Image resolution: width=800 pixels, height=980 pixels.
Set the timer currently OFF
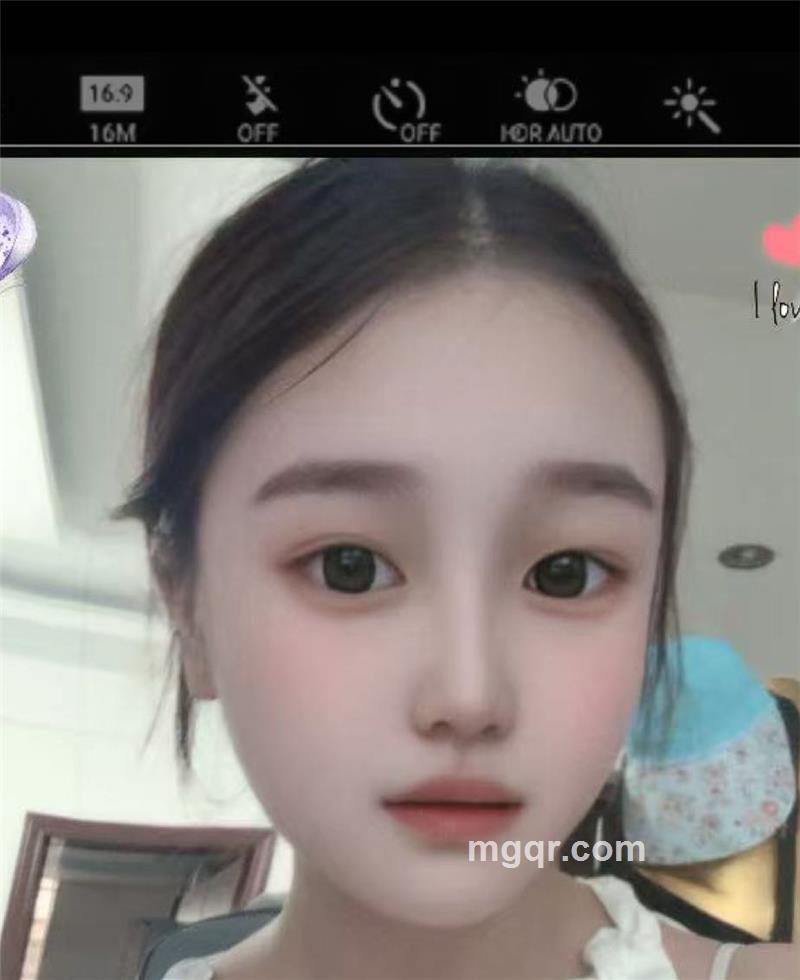click(x=404, y=108)
